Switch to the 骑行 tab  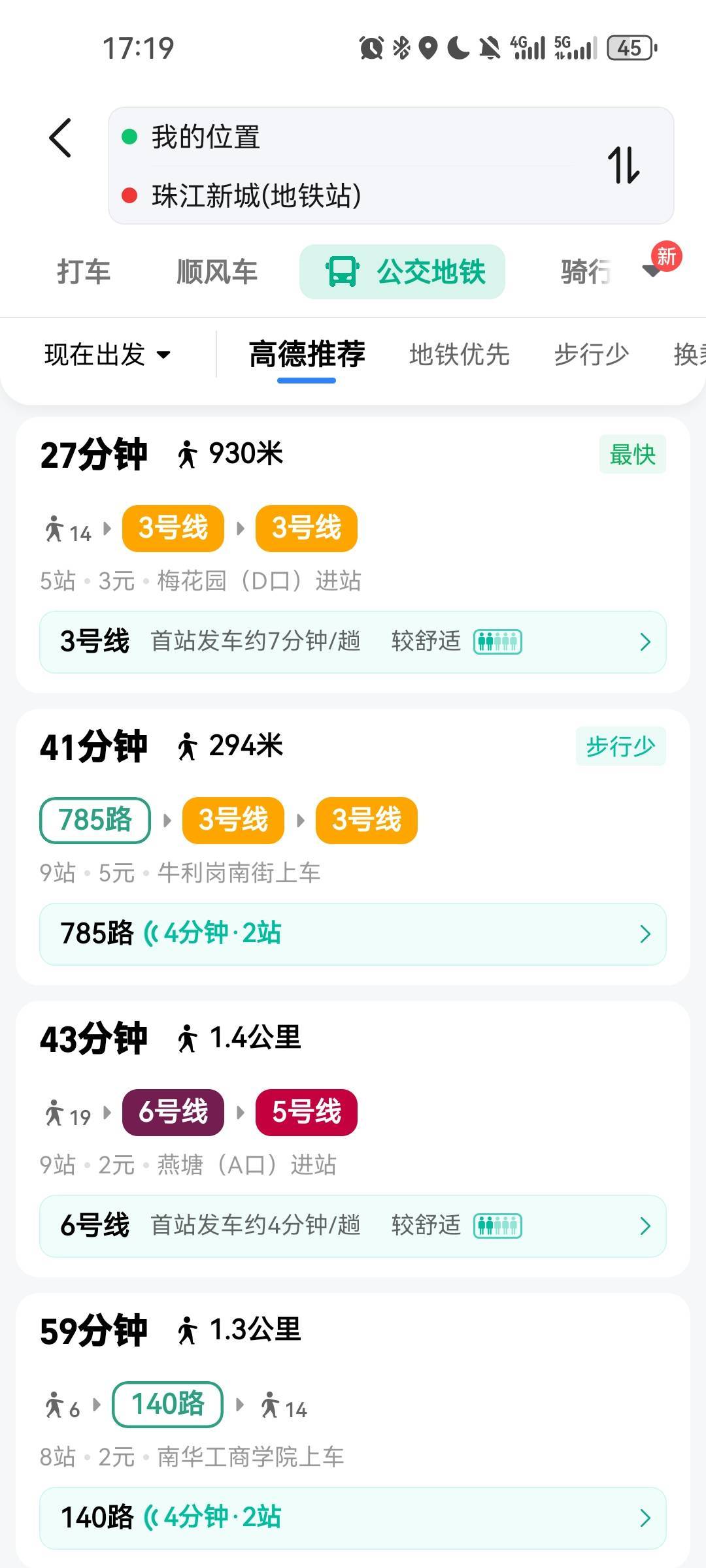586,272
